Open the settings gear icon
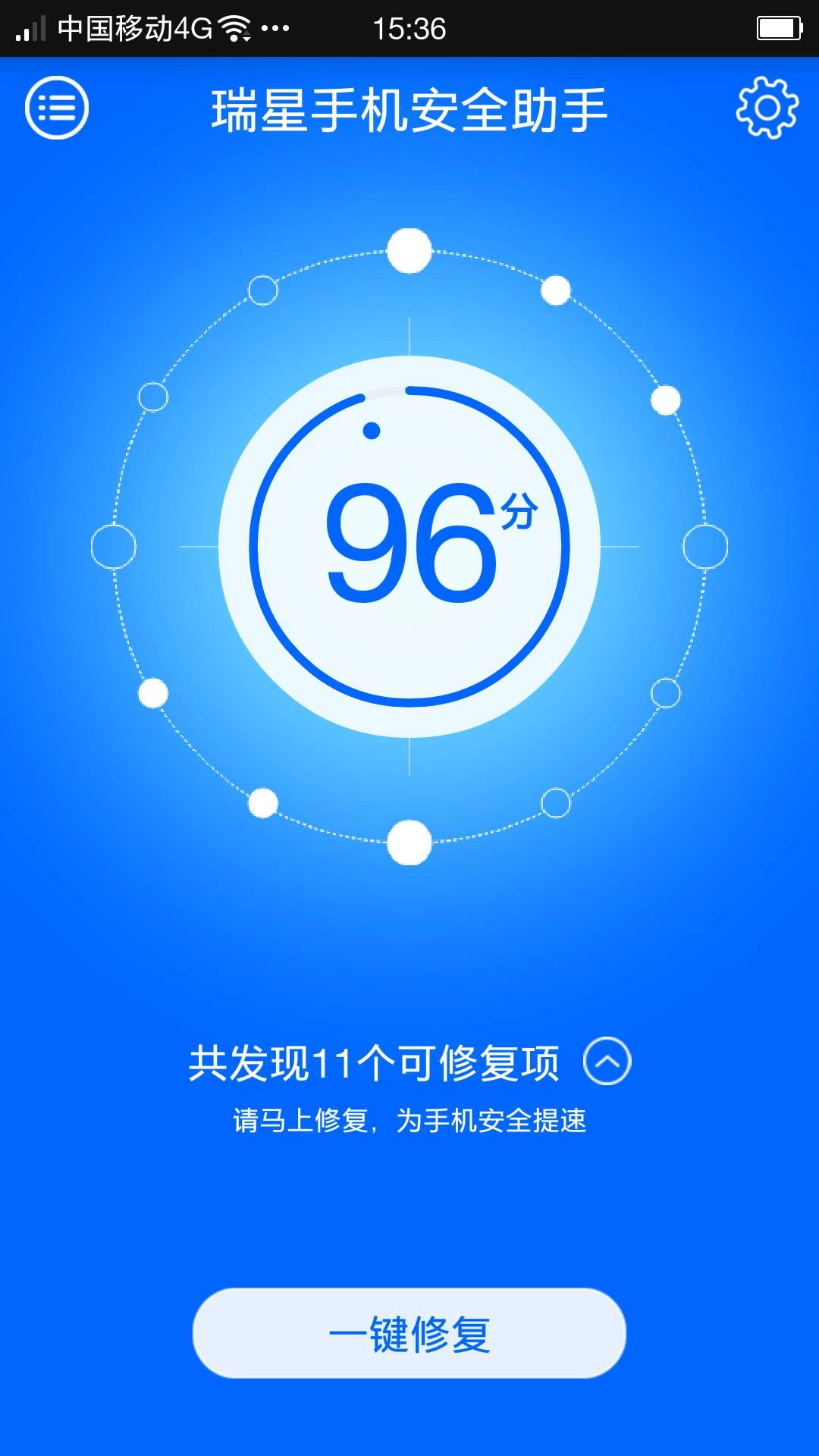Viewport: 819px width, 1456px height. click(766, 108)
